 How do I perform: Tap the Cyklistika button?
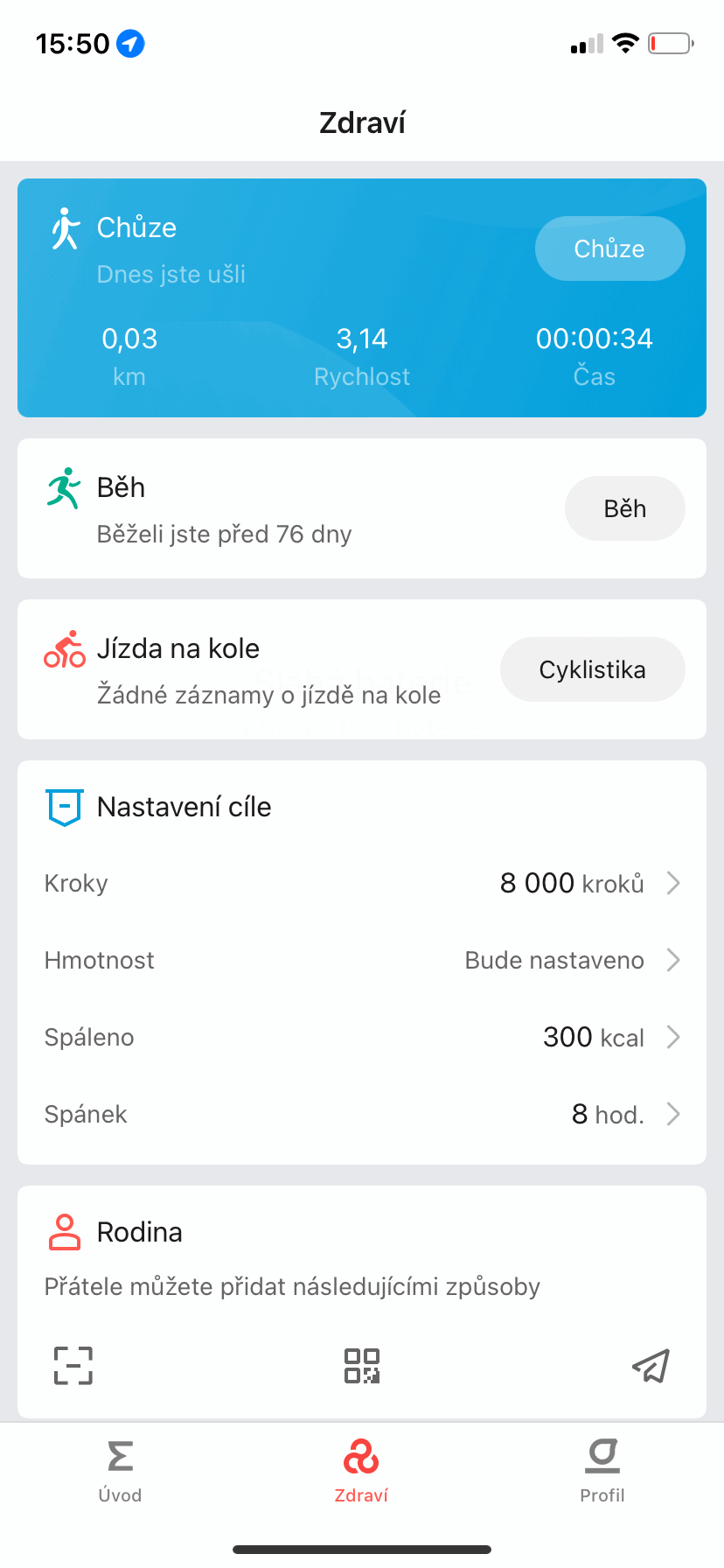pos(592,669)
